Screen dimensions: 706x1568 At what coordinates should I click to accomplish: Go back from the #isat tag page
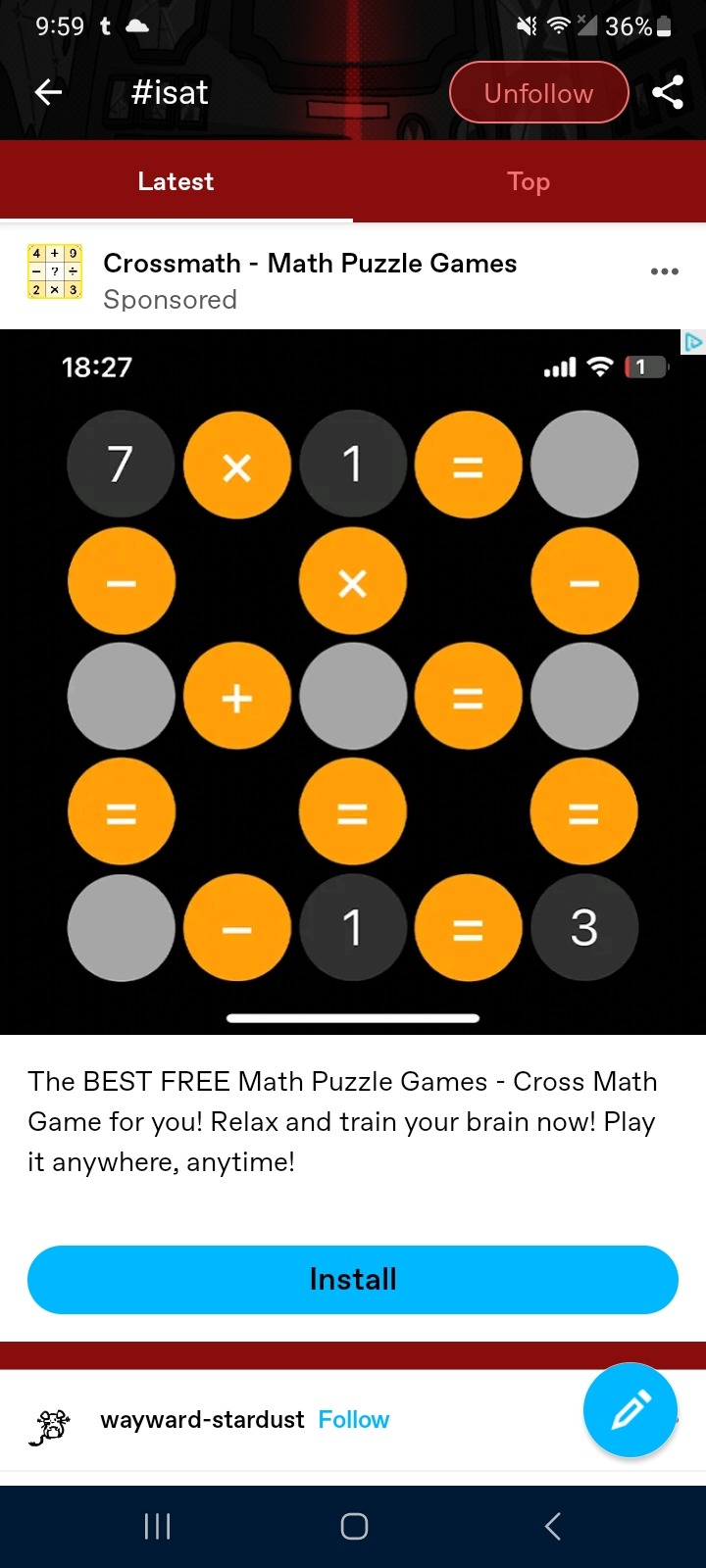point(48,93)
